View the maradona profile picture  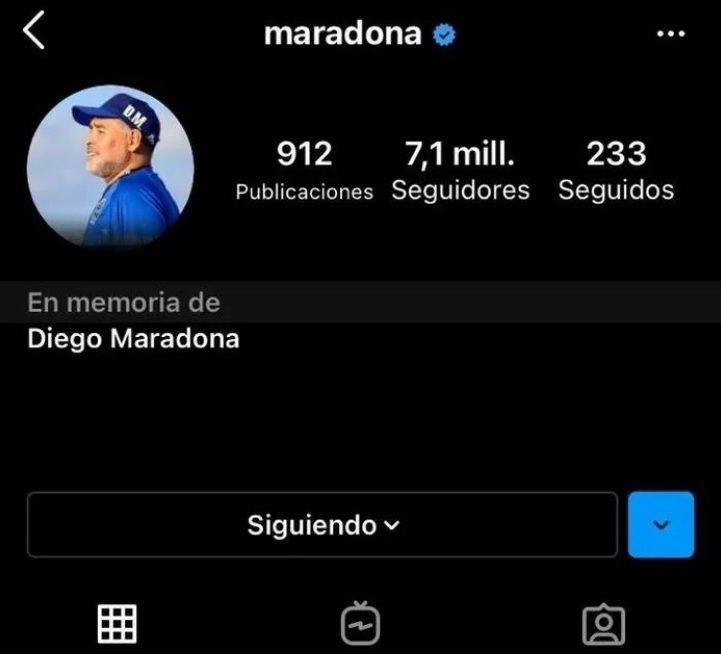pos(110,166)
